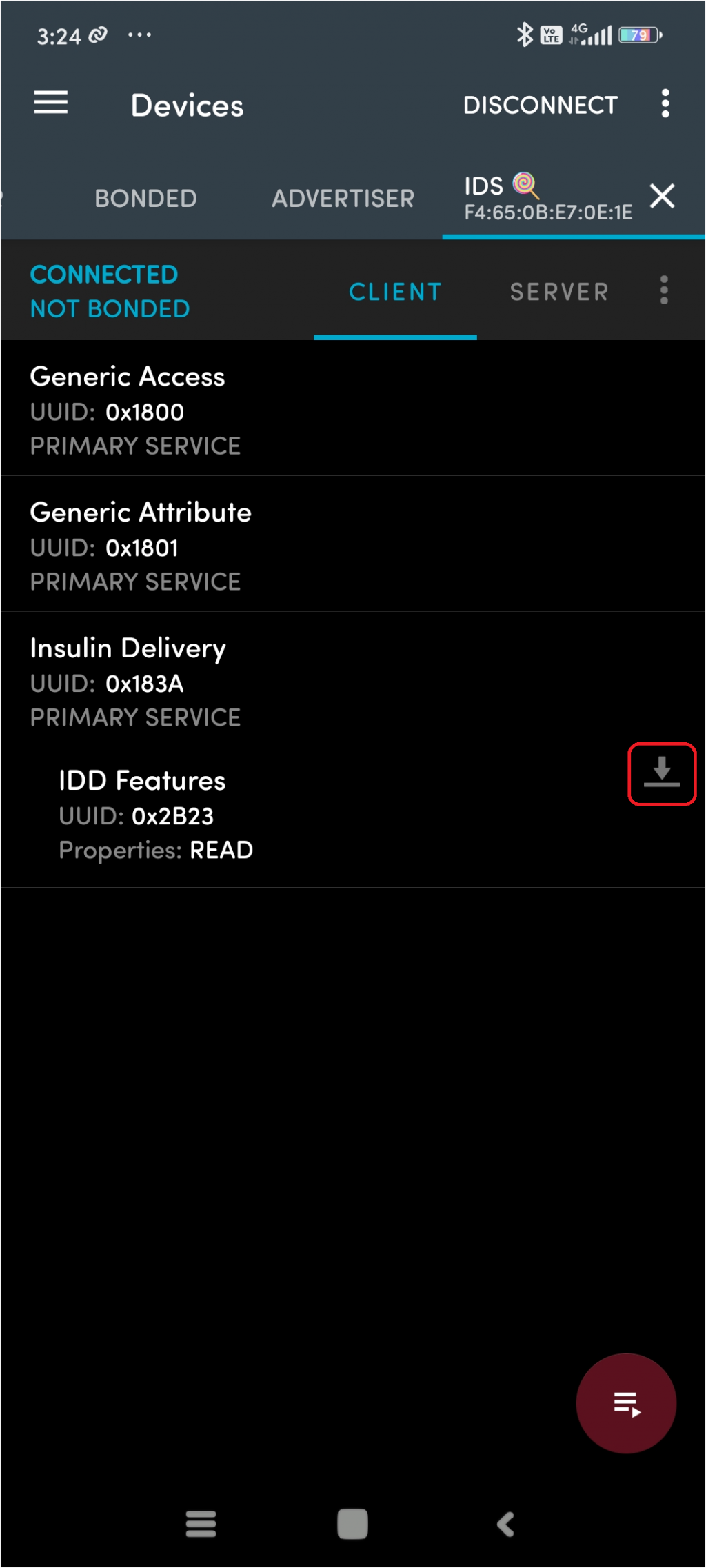Tap the DISCONNECT button
This screenshot has height=1568, width=706.
[540, 105]
